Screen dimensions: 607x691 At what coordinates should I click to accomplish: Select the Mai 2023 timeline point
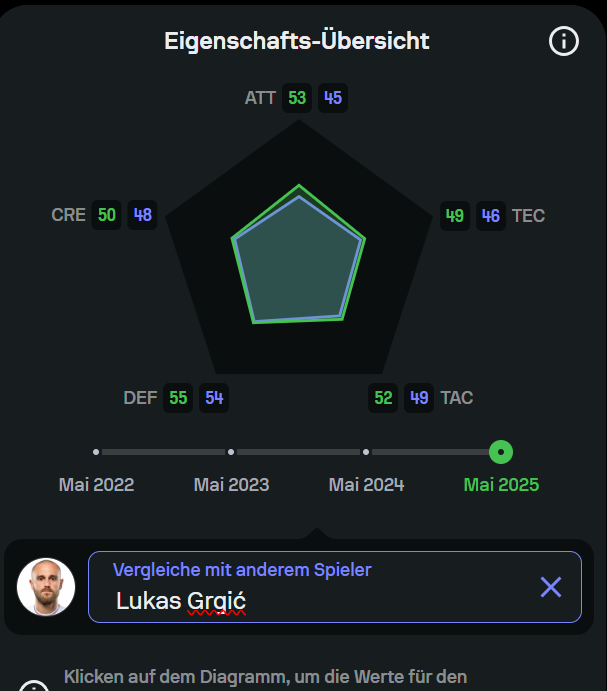point(231,452)
